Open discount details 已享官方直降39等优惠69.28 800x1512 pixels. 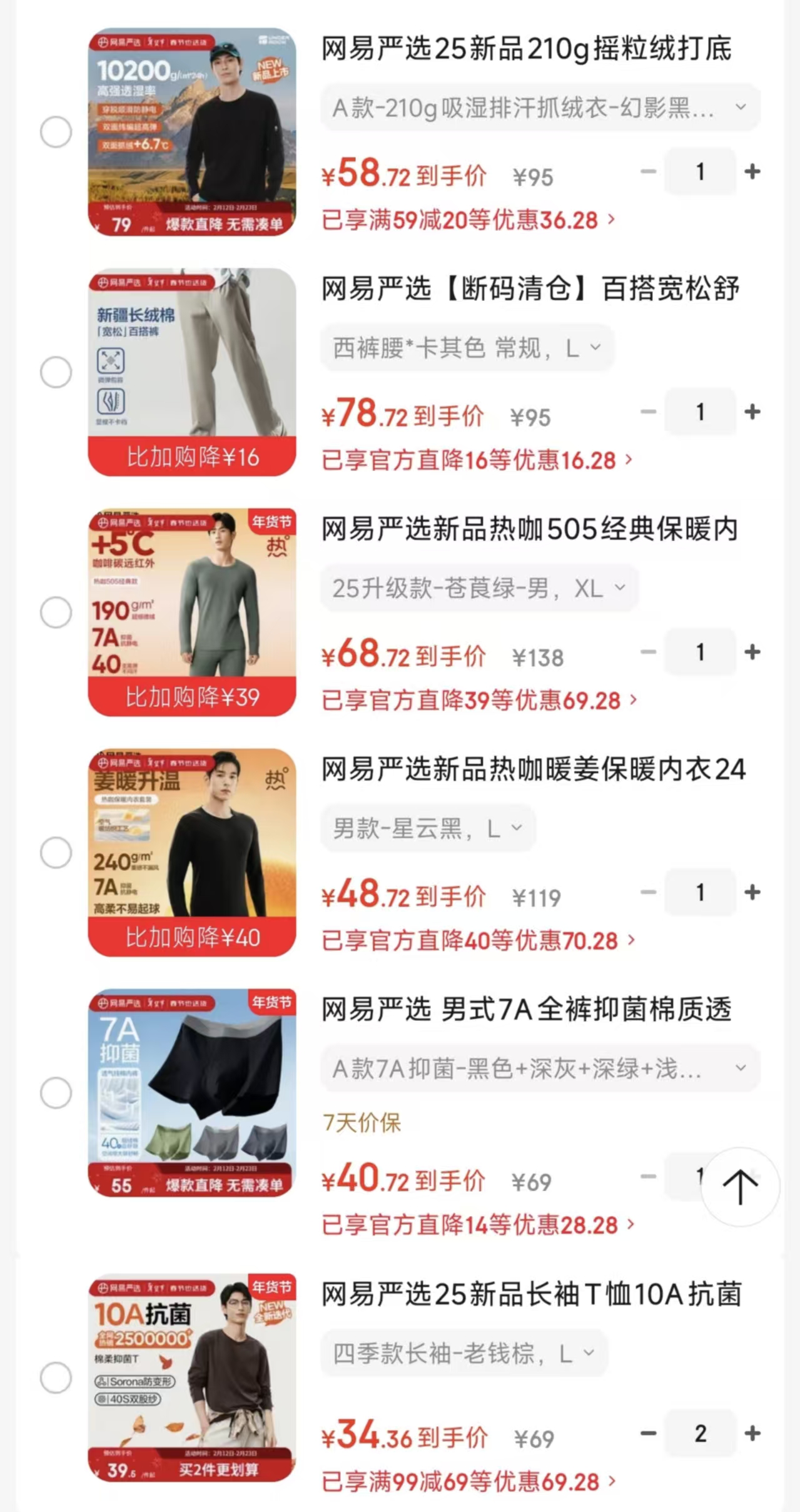(478, 701)
